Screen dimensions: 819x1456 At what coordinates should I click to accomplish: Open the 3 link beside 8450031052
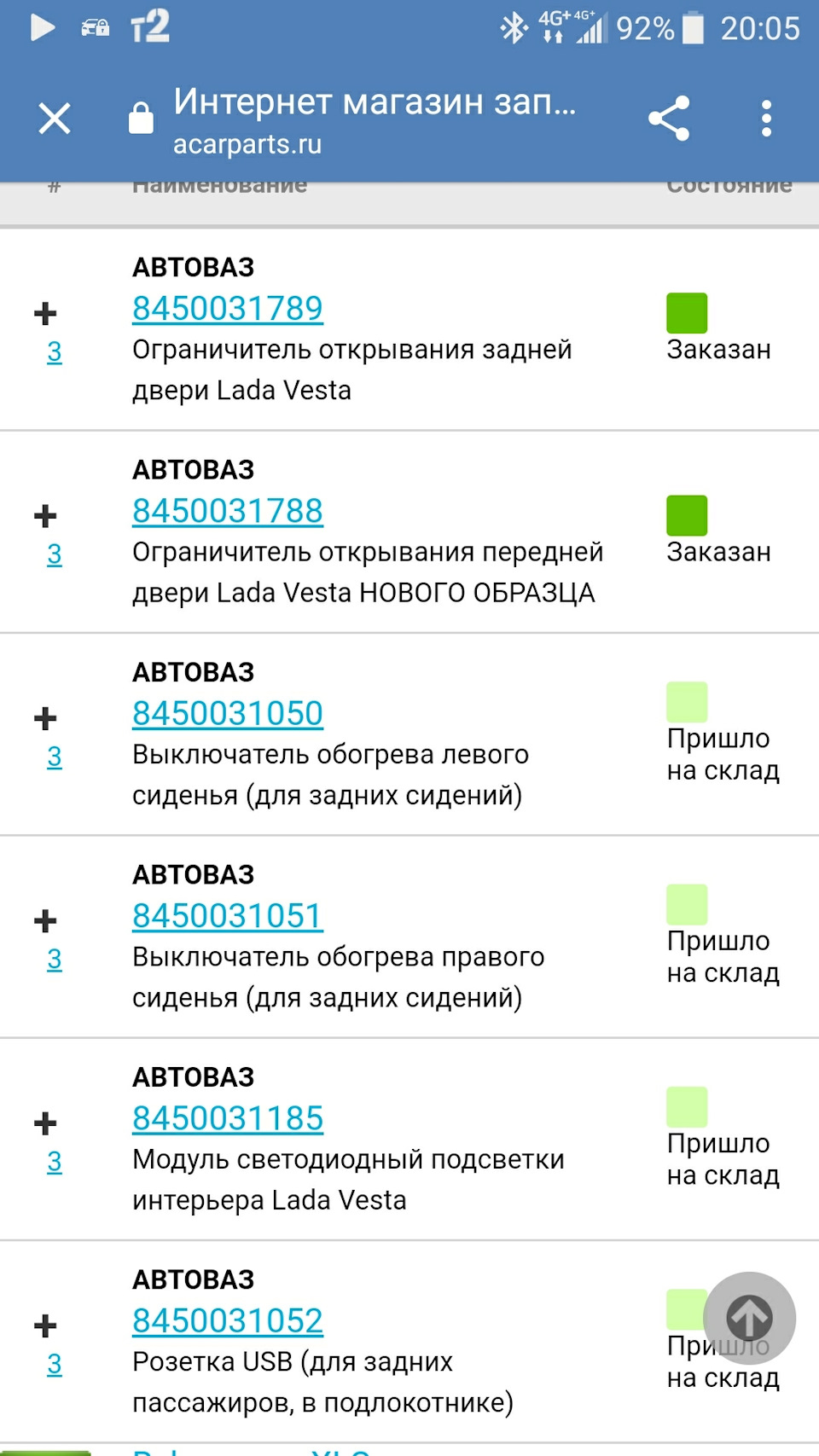click(x=55, y=1364)
